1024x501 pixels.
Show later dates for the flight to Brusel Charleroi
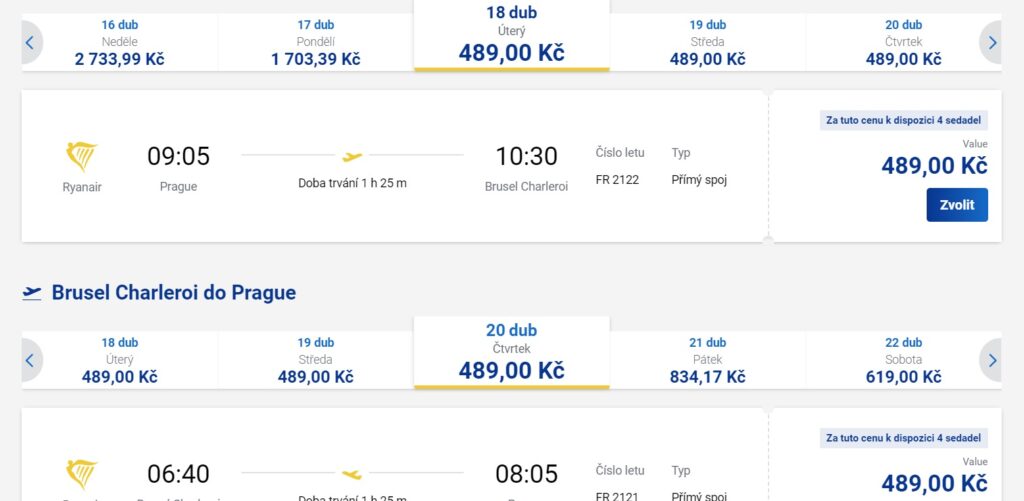992,42
